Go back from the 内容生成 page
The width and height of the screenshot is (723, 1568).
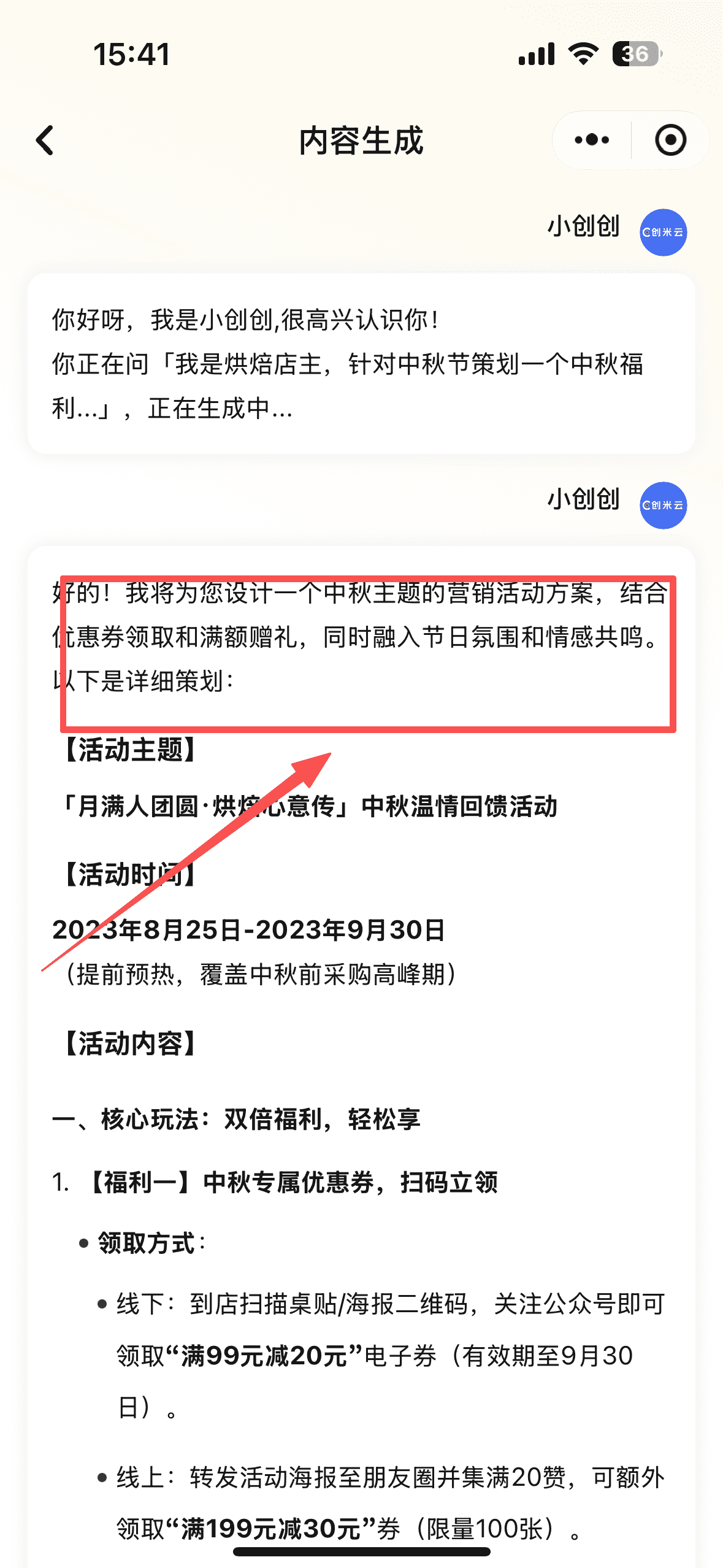pos(45,140)
